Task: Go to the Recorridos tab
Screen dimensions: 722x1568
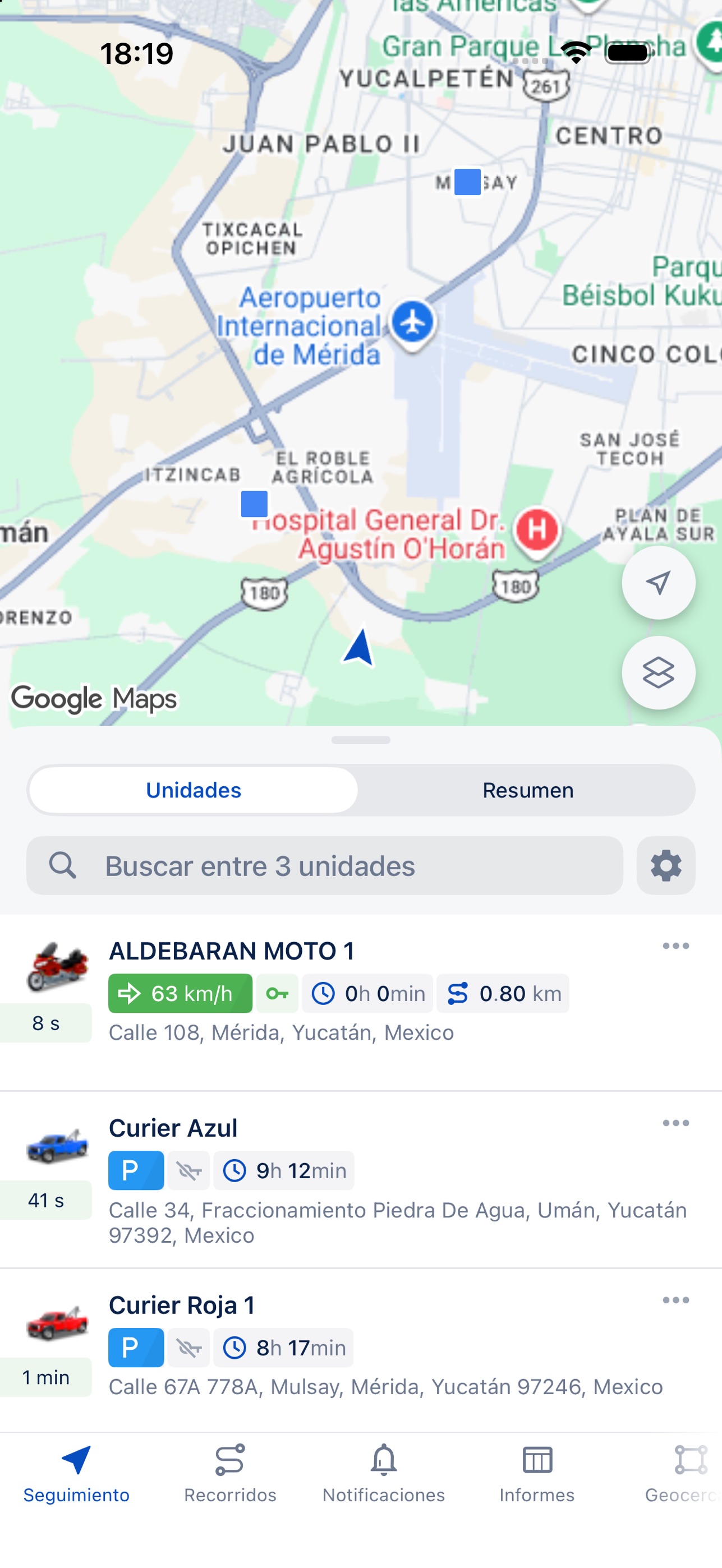Action: tap(230, 1474)
